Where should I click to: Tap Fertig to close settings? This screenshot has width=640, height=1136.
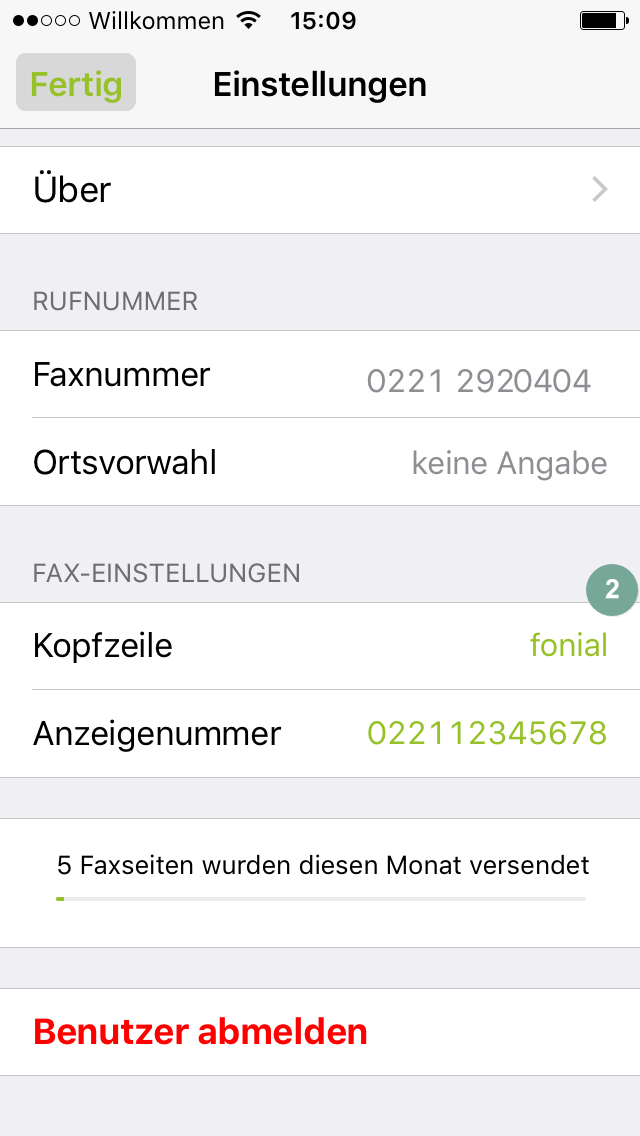76,83
